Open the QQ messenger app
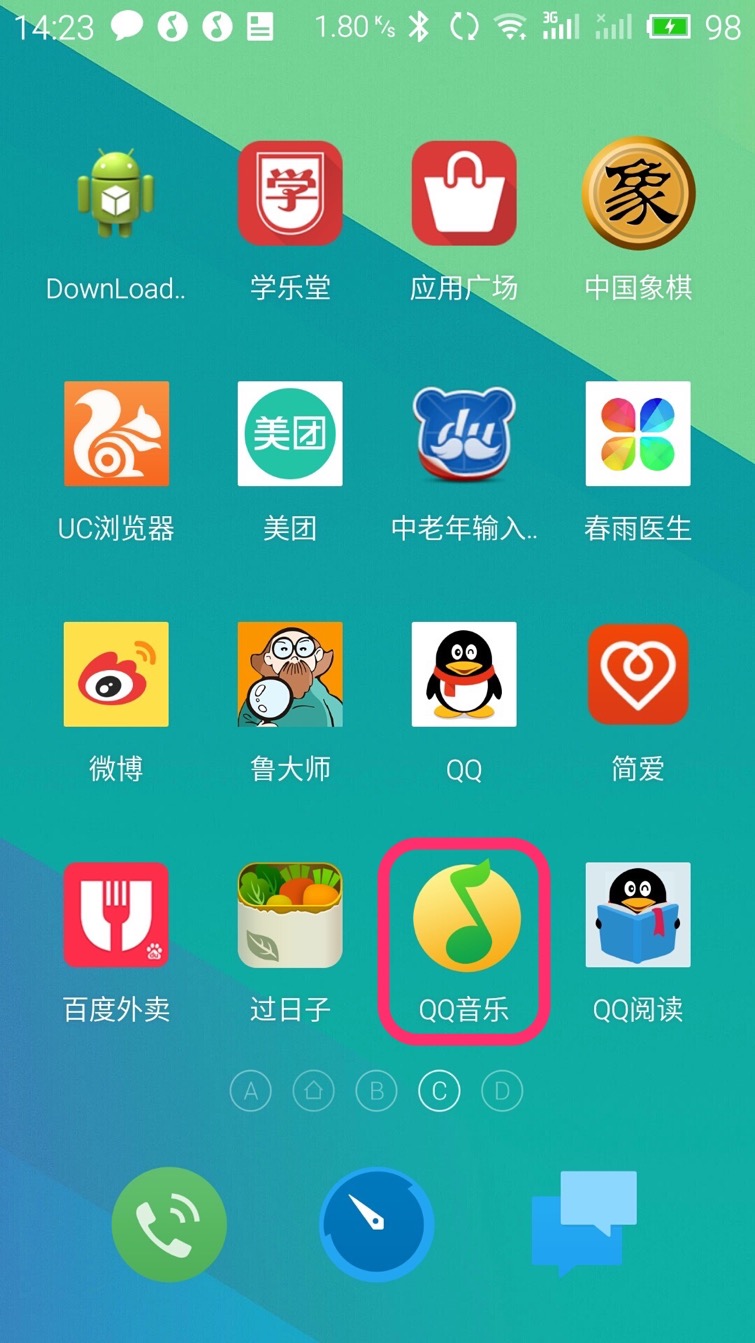Viewport: 755px width, 1343px height. coord(464,674)
